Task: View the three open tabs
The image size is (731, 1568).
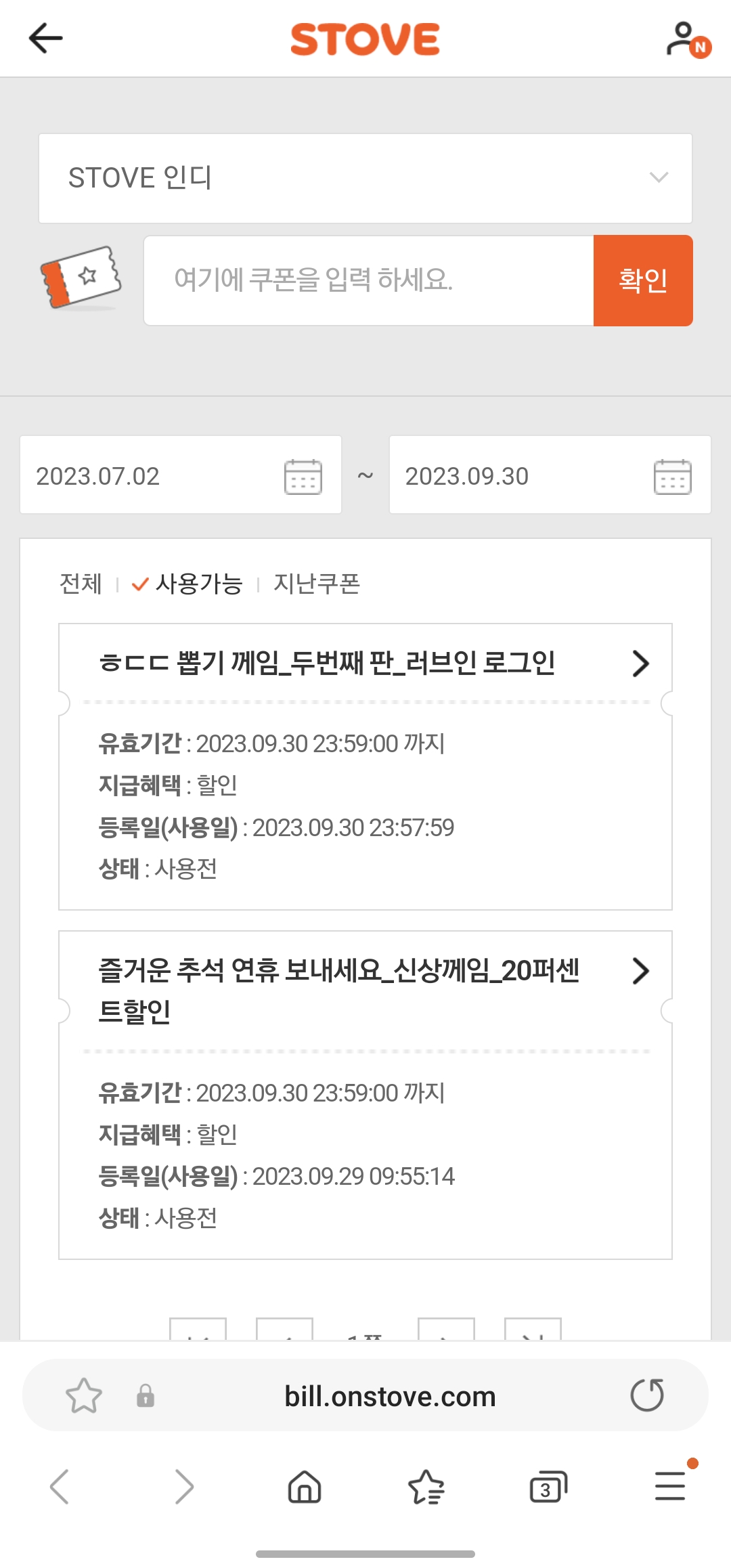Action: [548, 1487]
